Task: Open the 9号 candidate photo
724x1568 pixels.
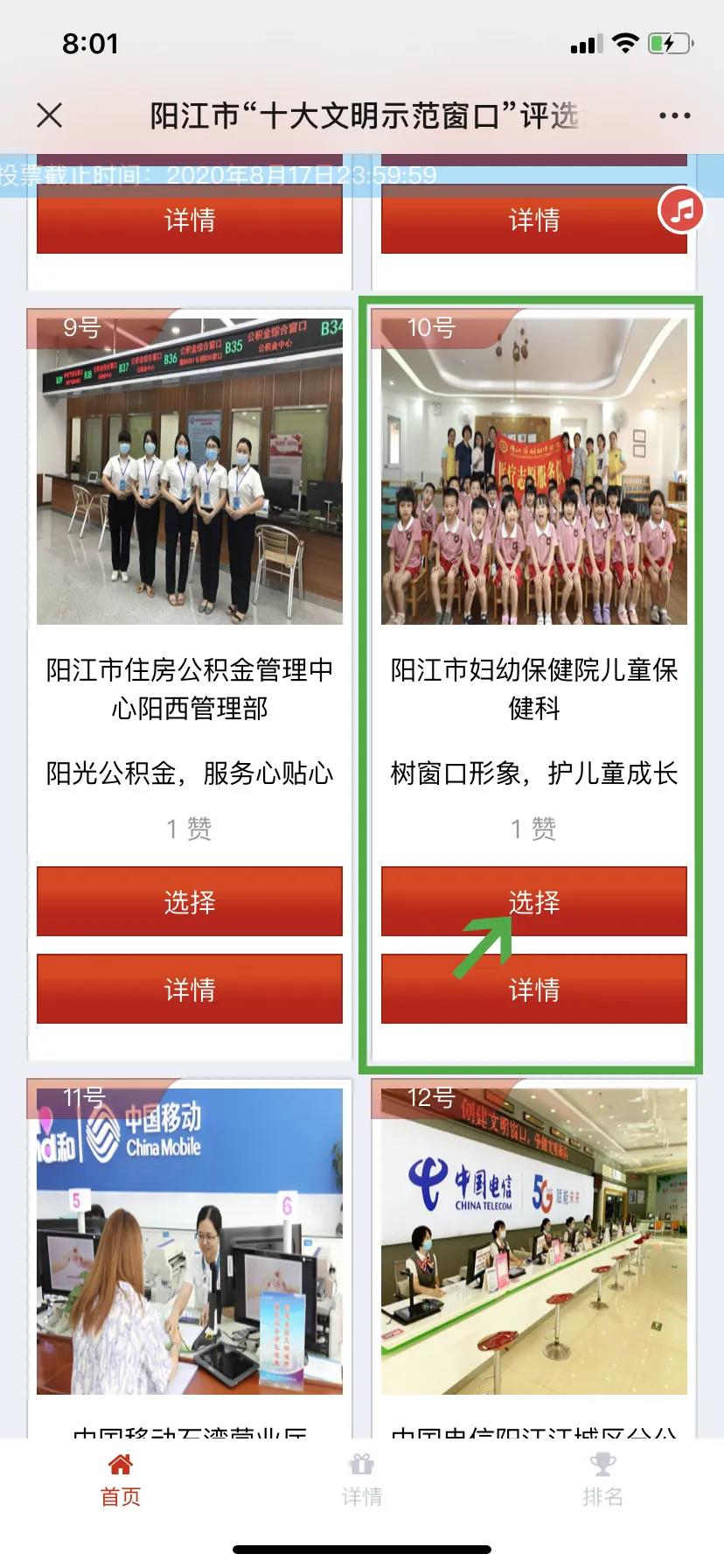Action: coord(189,470)
